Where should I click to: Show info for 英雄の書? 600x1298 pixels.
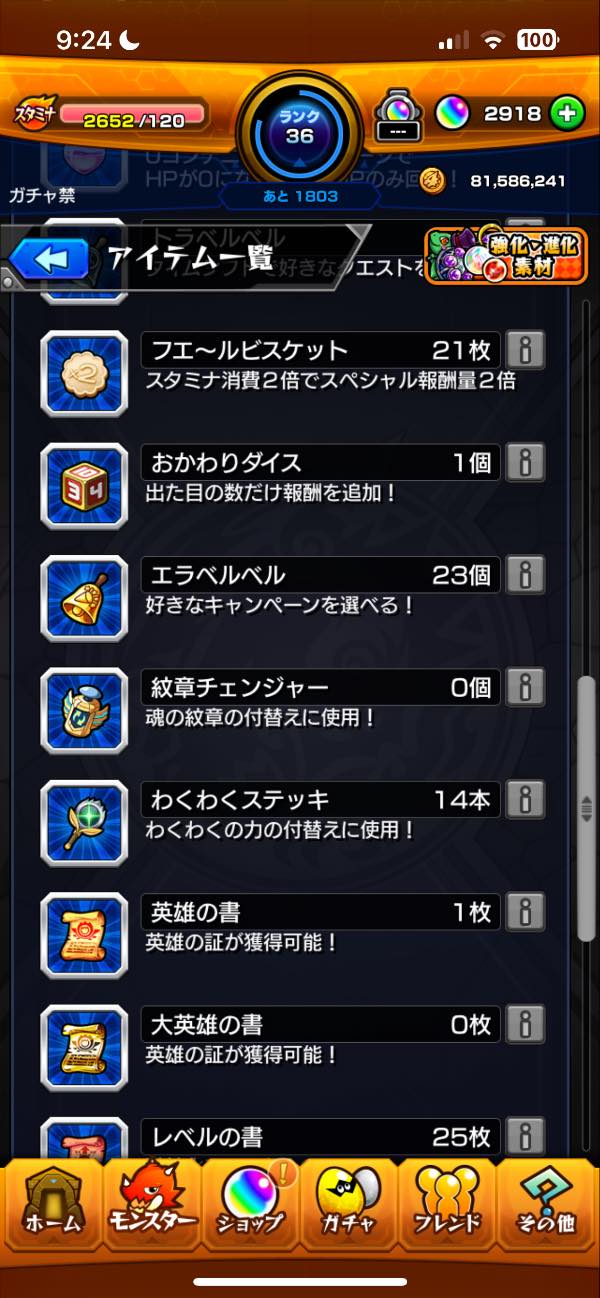(x=525, y=912)
